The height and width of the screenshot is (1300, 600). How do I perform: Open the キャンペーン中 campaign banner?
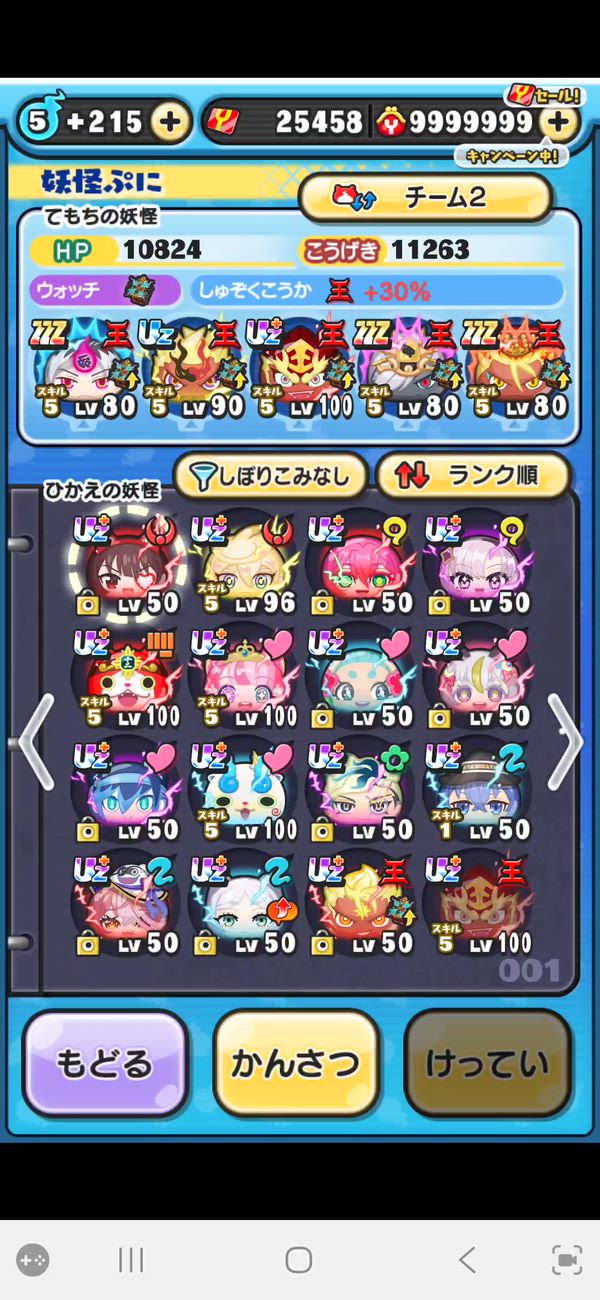click(512, 155)
